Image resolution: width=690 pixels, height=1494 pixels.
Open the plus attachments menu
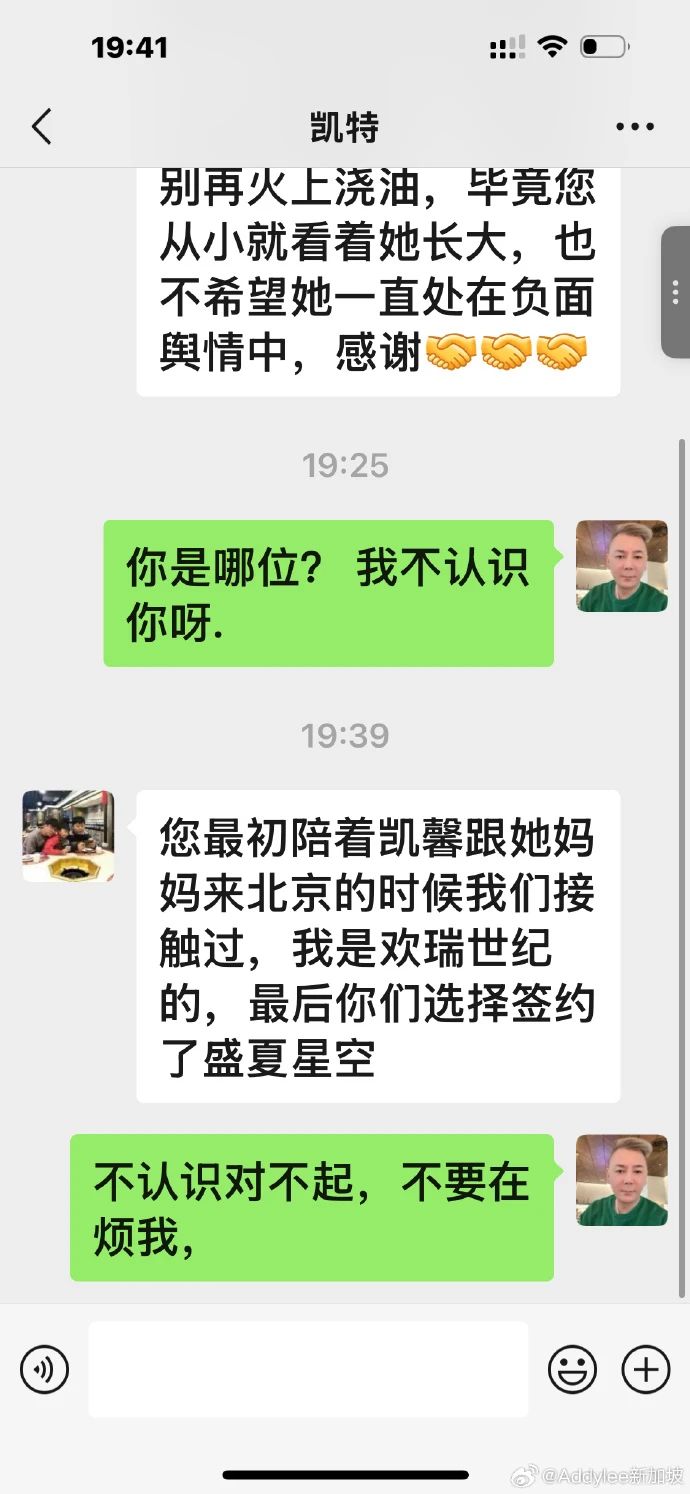point(646,1369)
